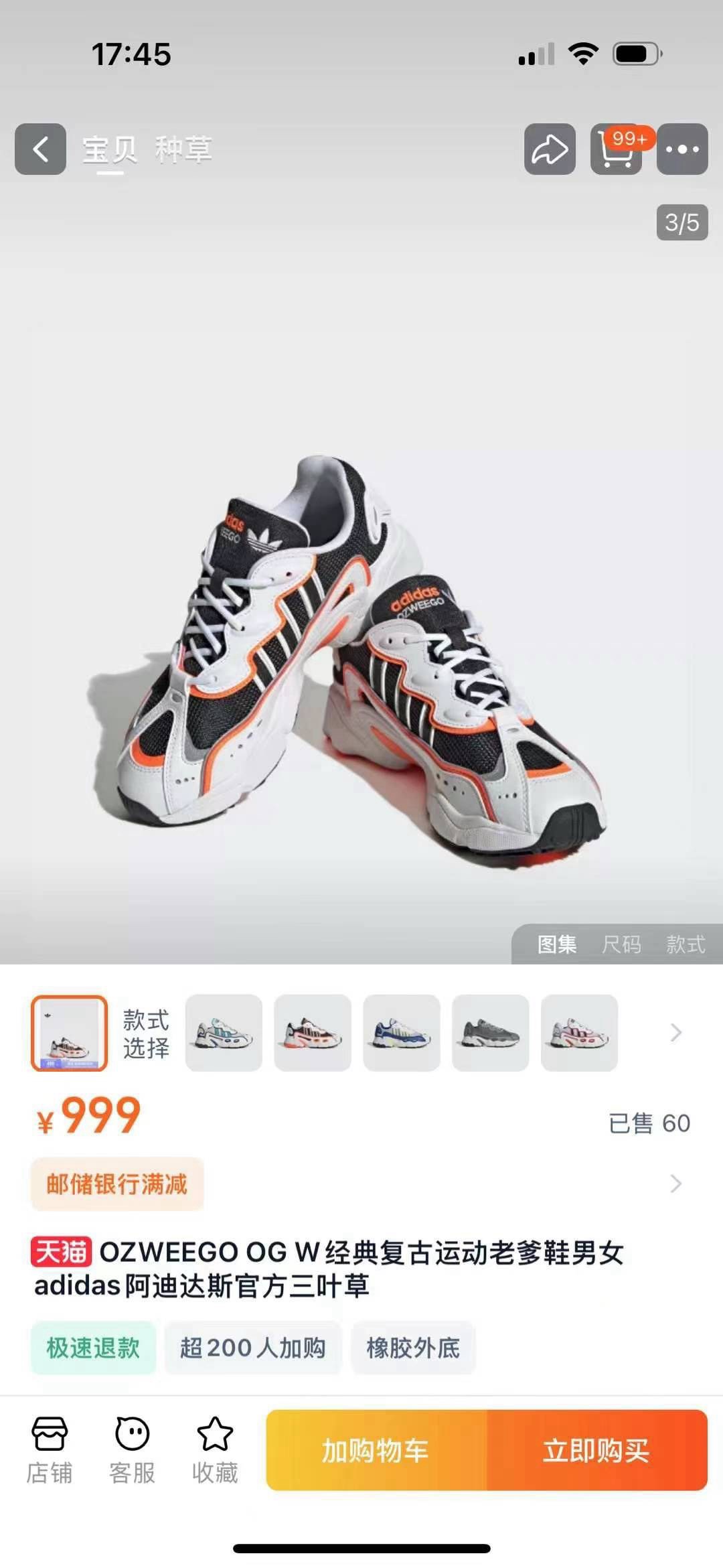Share this adidas product
Screen dimensions: 723x1568
[550, 149]
